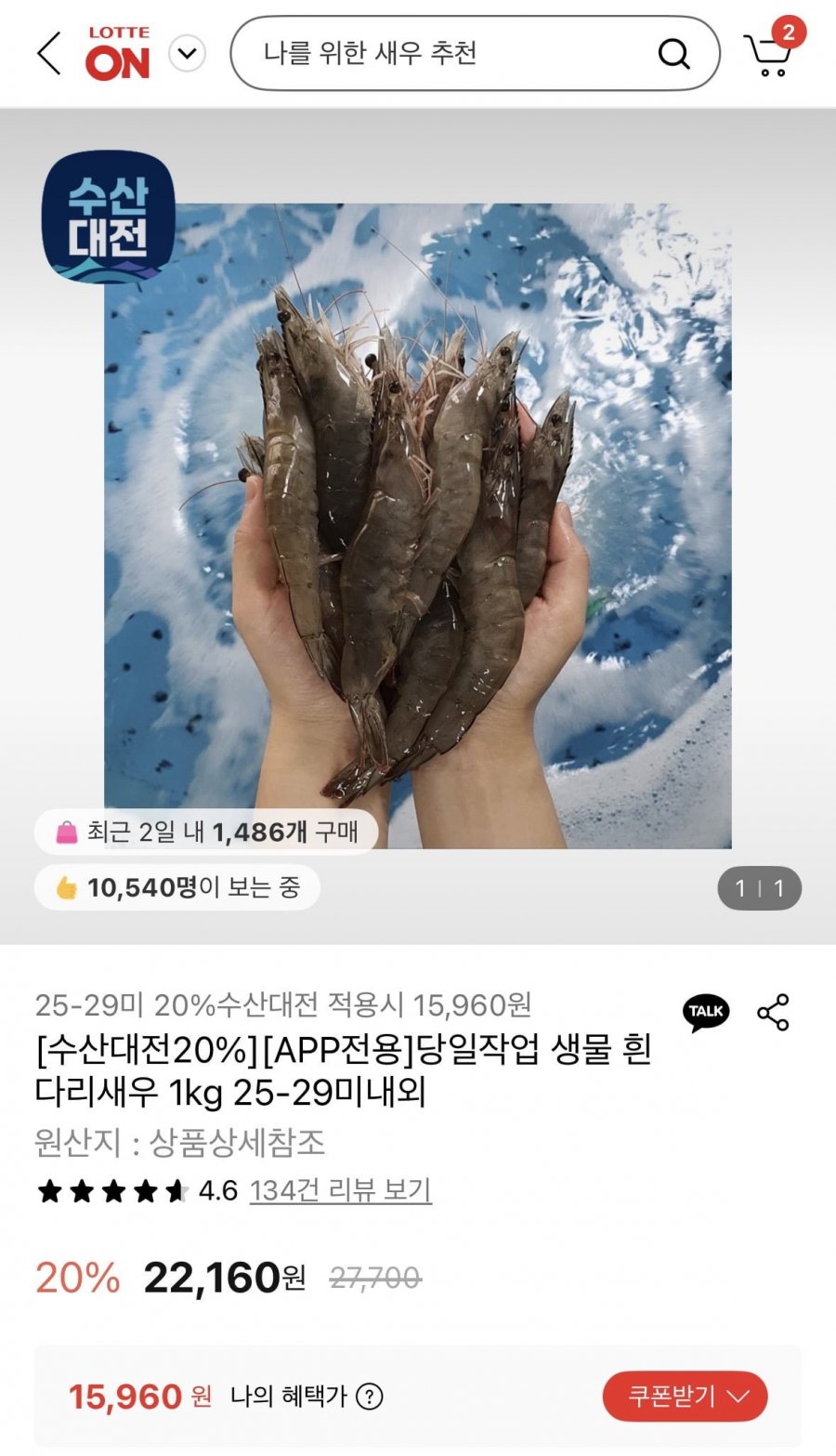Screen dimensions: 836x1456
Task: Open the shrimp product image
Action: [418, 525]
